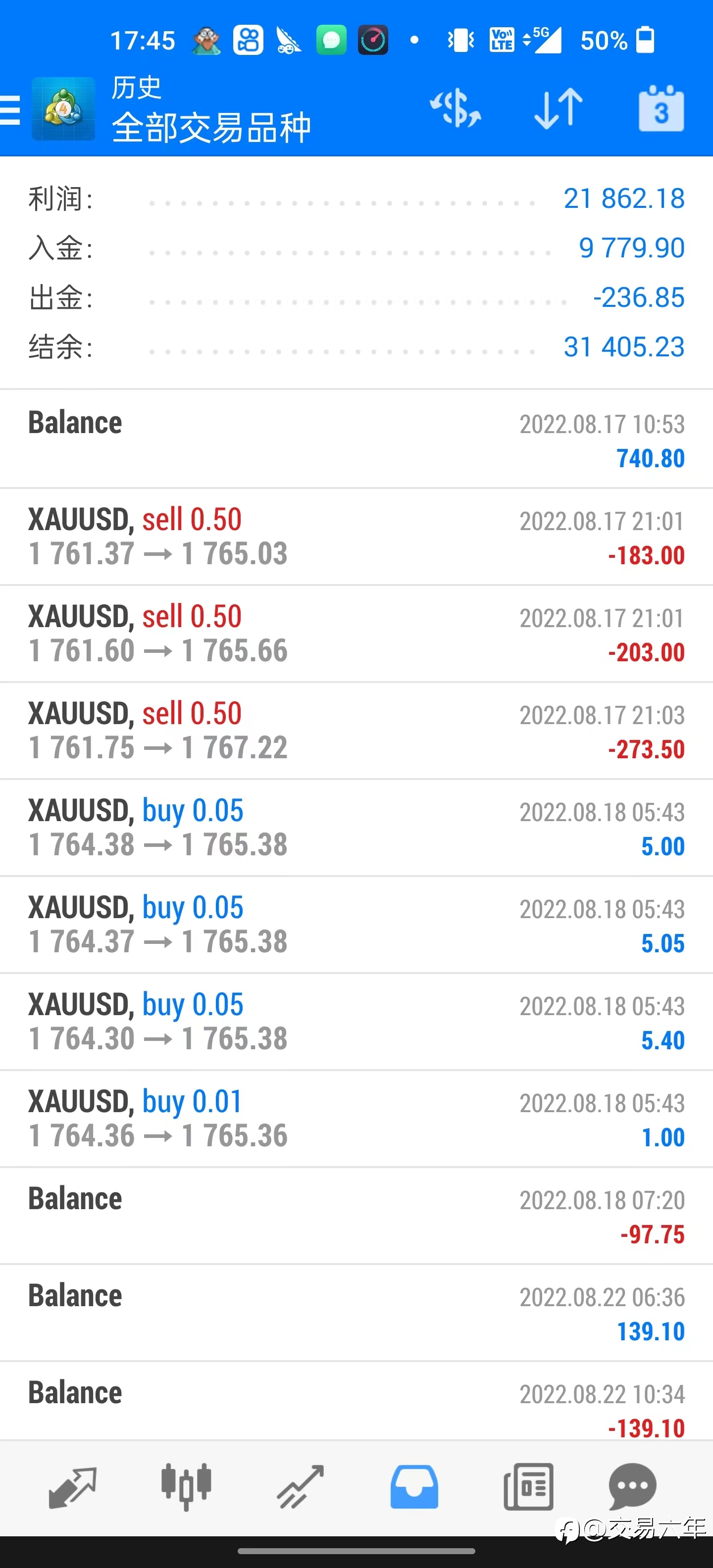The width and height of the screenshot is (713, 1568).
Task: Change history sort order with arrows icon
Action: pyautogui.click(x=559, y=109)
